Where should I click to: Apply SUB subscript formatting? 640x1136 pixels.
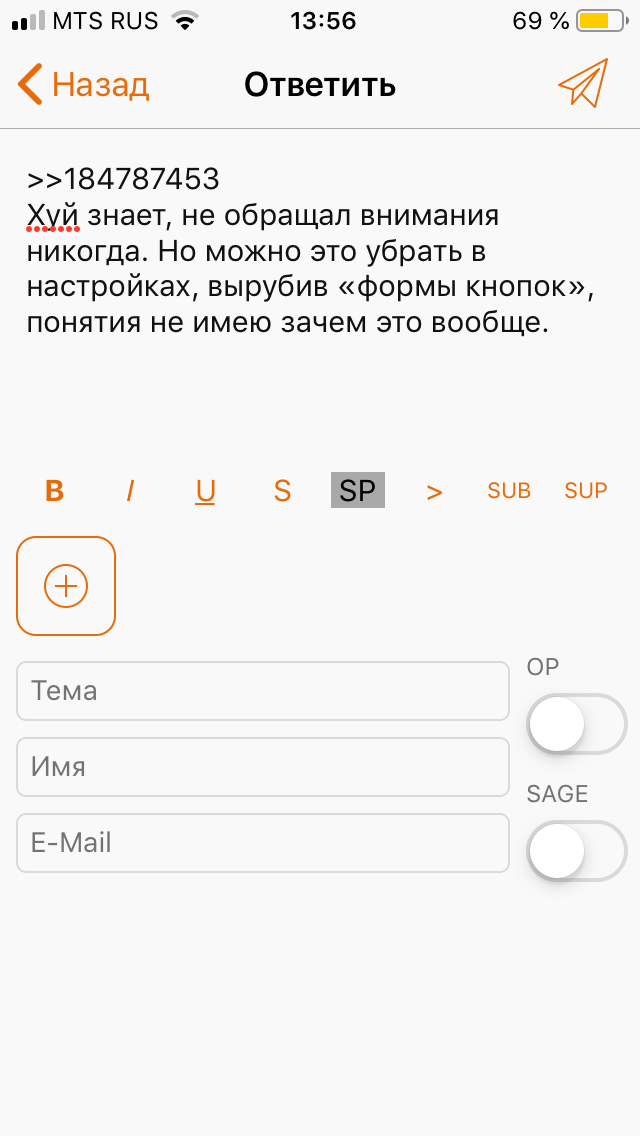[510, 491]
